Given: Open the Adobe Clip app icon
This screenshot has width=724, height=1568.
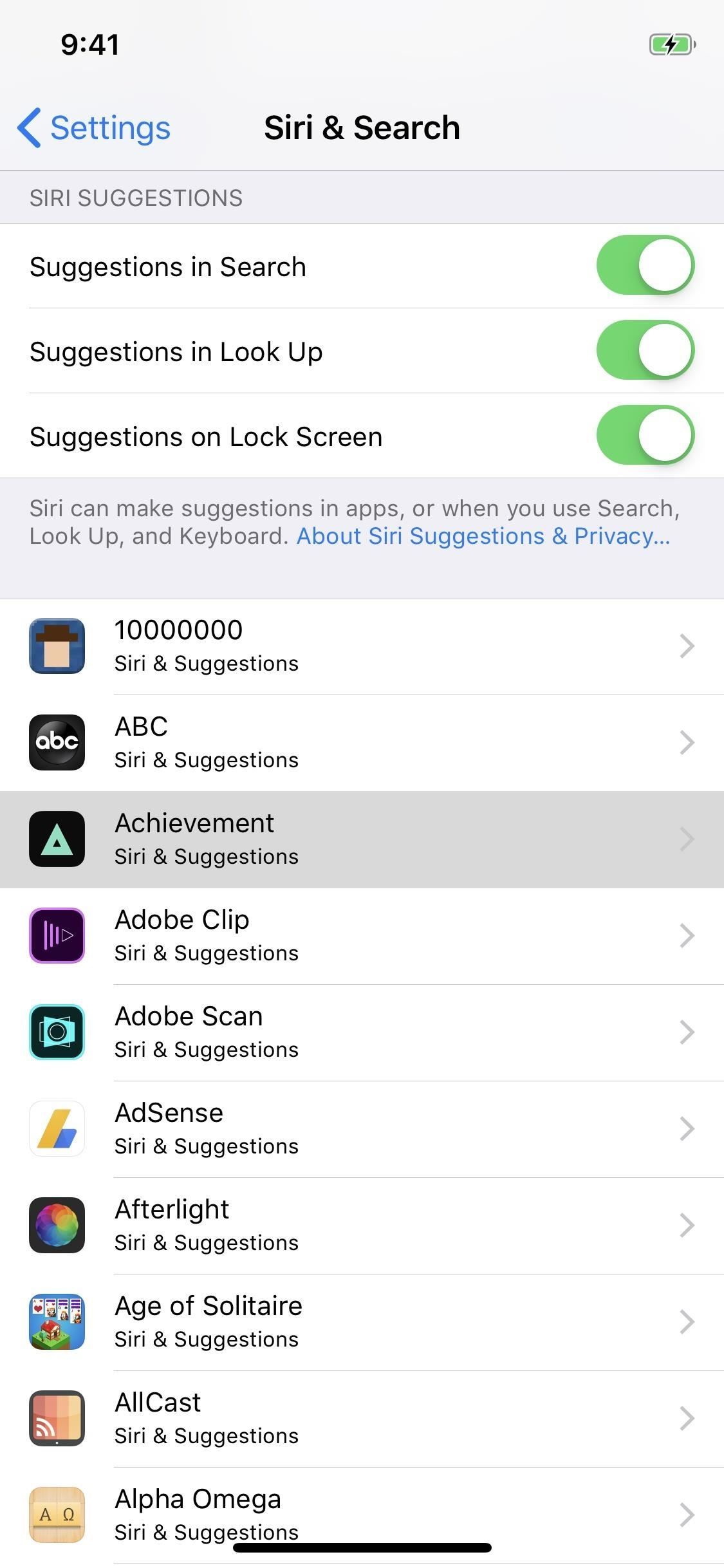Looking at the screenshot, I should click(57, 935).
